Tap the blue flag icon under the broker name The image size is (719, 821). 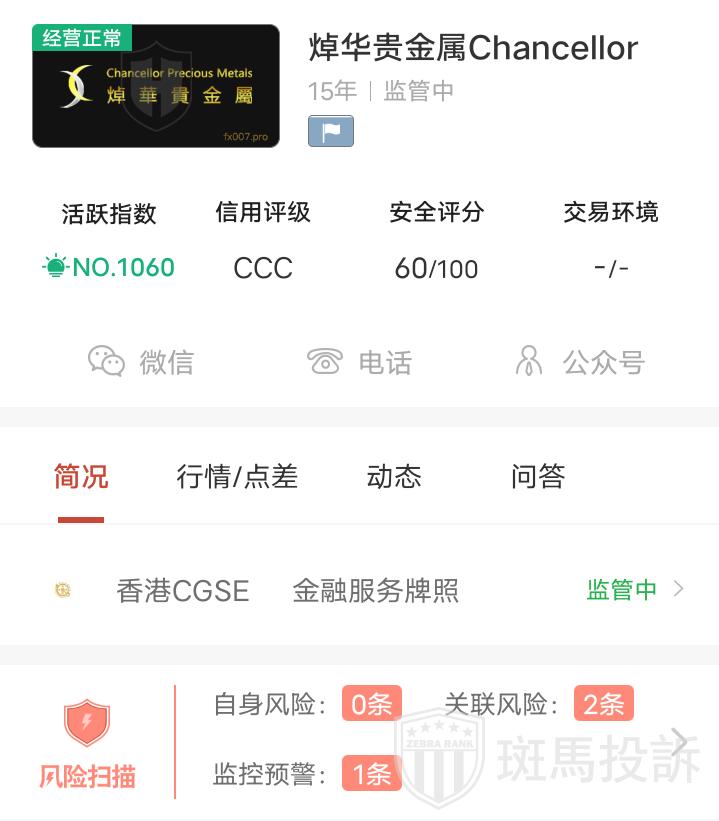pyautogui.click(x=331, y=131)
